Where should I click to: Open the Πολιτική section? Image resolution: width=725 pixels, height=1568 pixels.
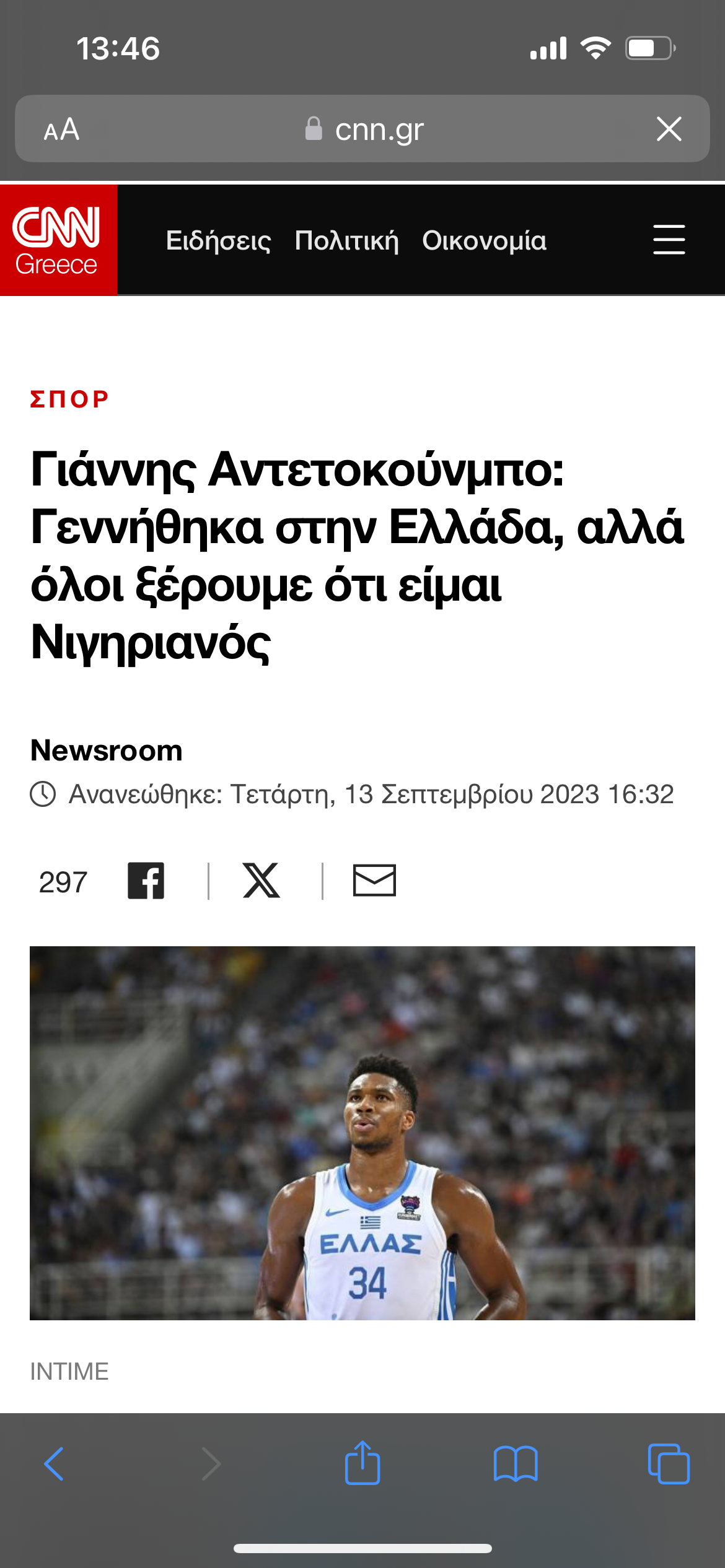coord(346,240)
